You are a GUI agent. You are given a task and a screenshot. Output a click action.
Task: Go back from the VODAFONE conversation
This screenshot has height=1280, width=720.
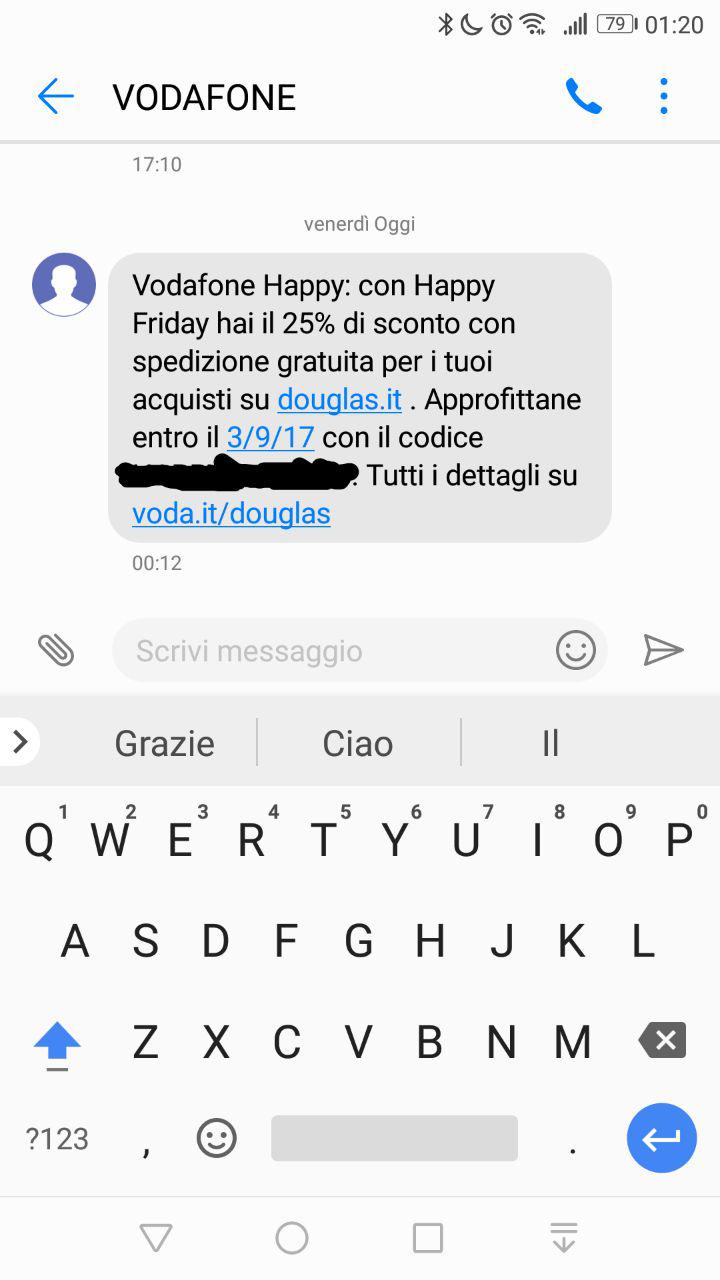(55, 97)
